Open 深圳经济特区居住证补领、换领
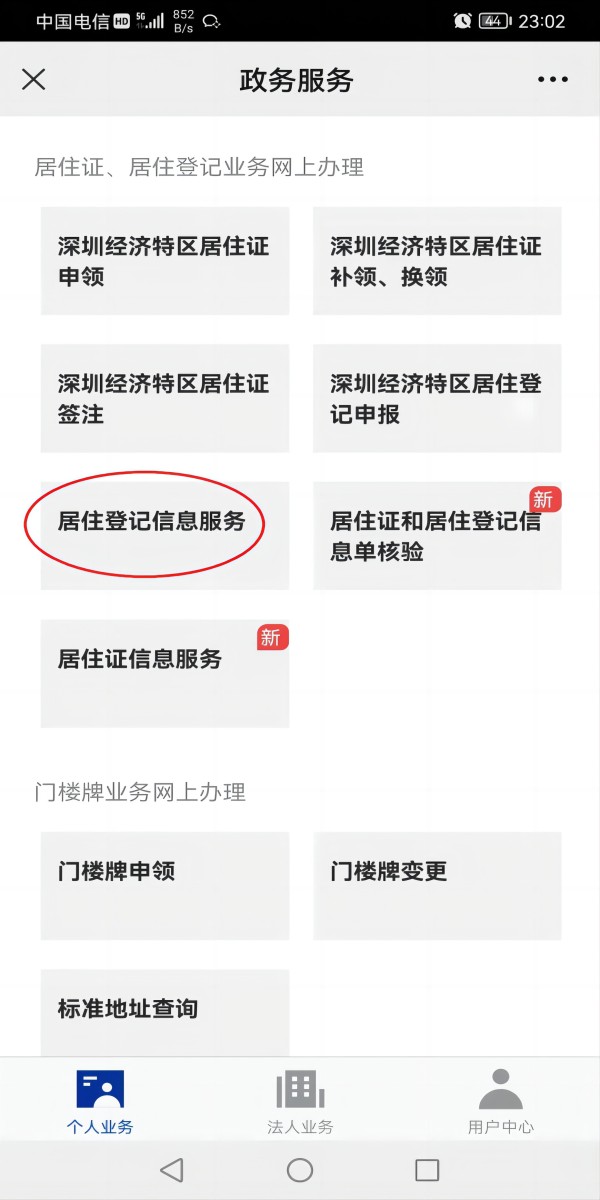 click(437, 261)
